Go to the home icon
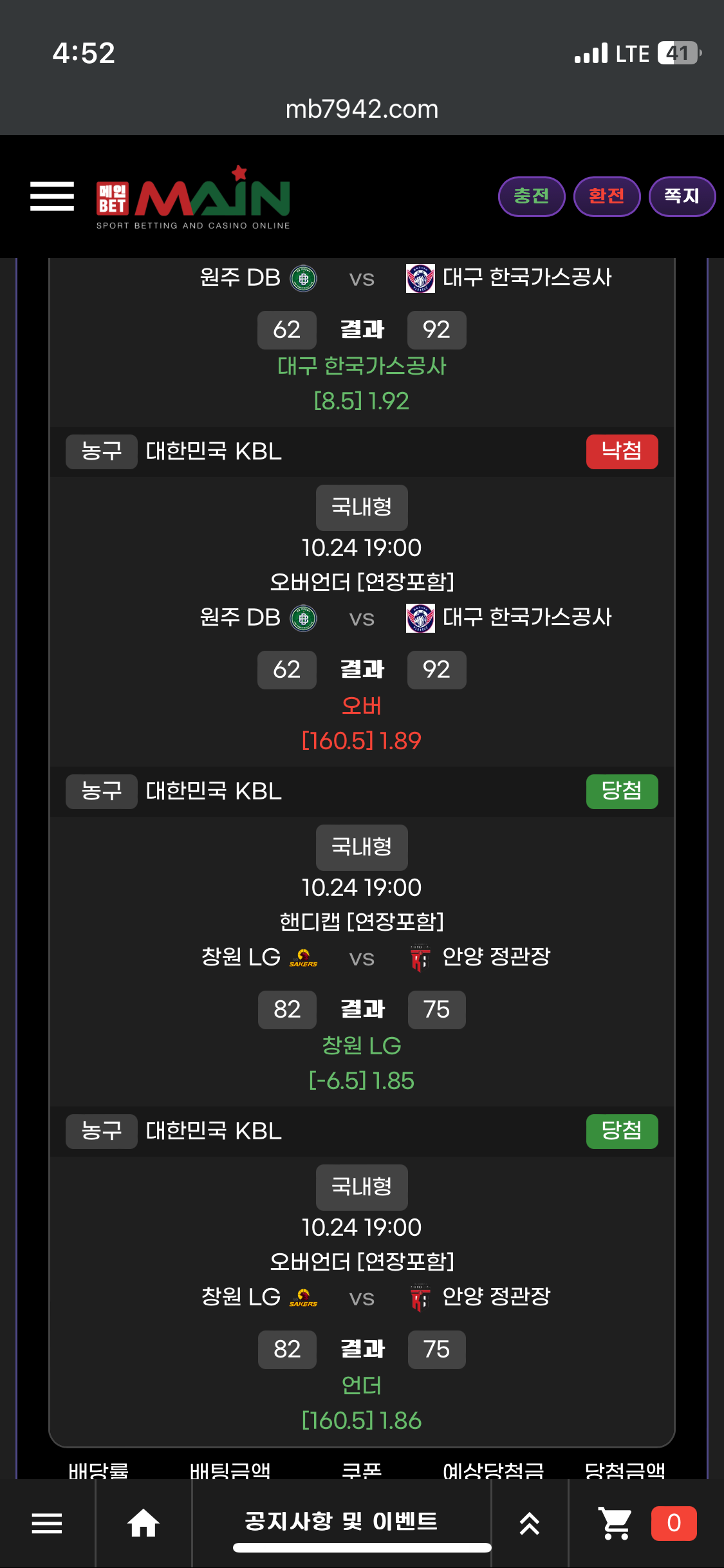724x1568 pixels. tap(144, 1523)
